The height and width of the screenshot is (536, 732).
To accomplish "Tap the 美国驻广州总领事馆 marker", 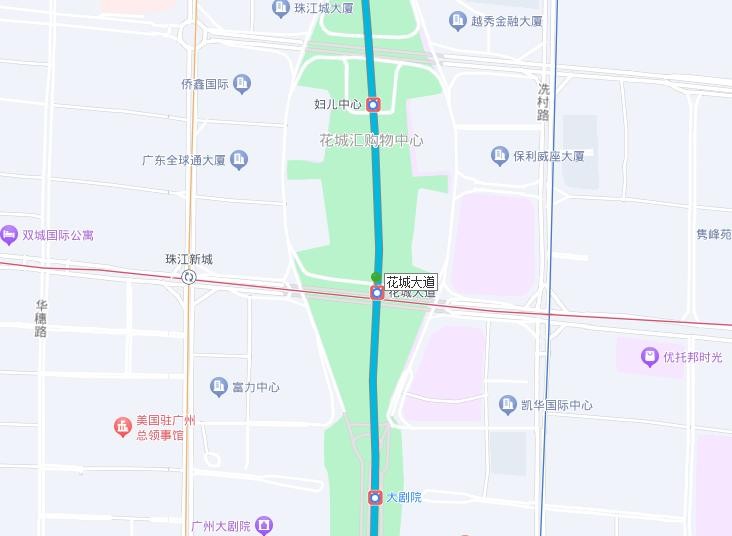I will [122, 427].
